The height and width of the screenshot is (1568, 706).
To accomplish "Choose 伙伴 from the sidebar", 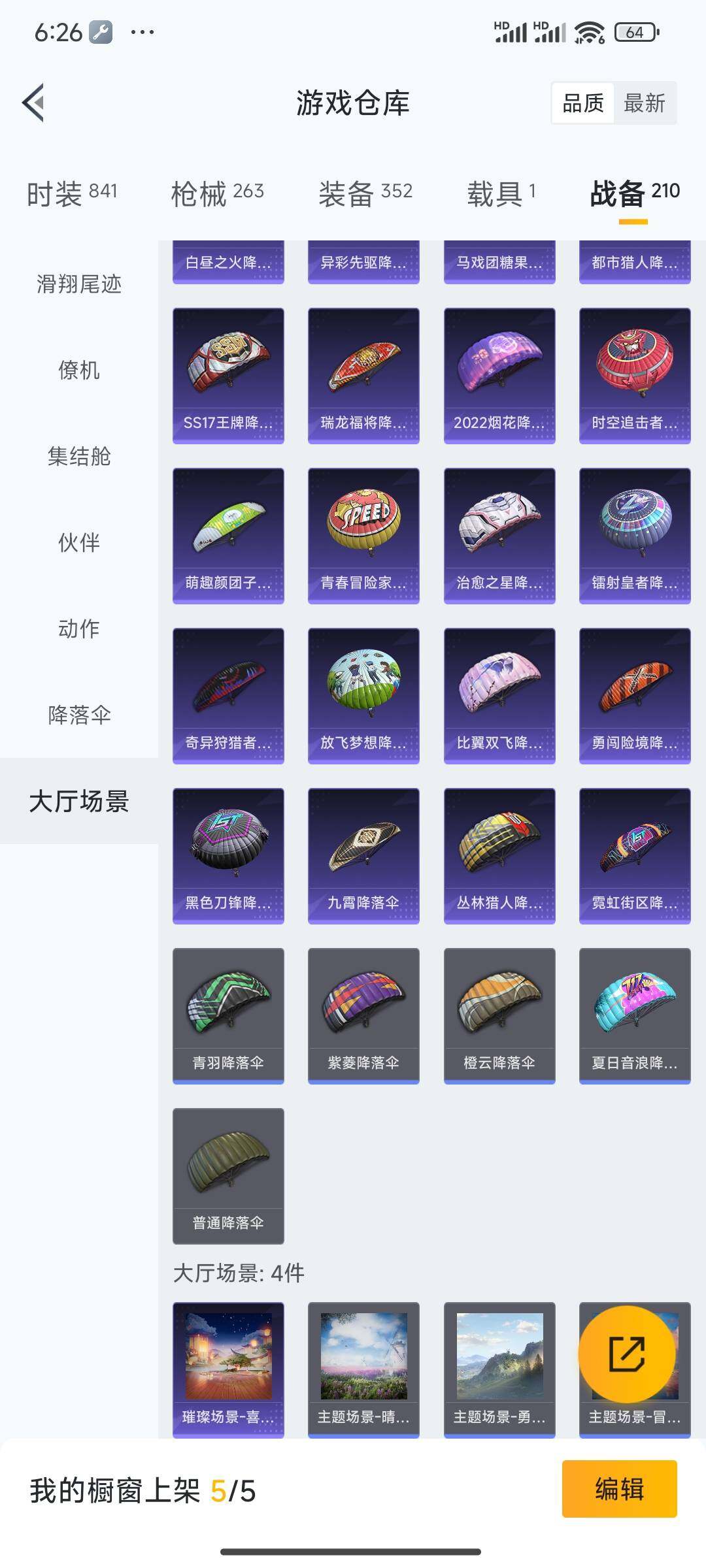I will pyautogui.click(x=79, y=542).
